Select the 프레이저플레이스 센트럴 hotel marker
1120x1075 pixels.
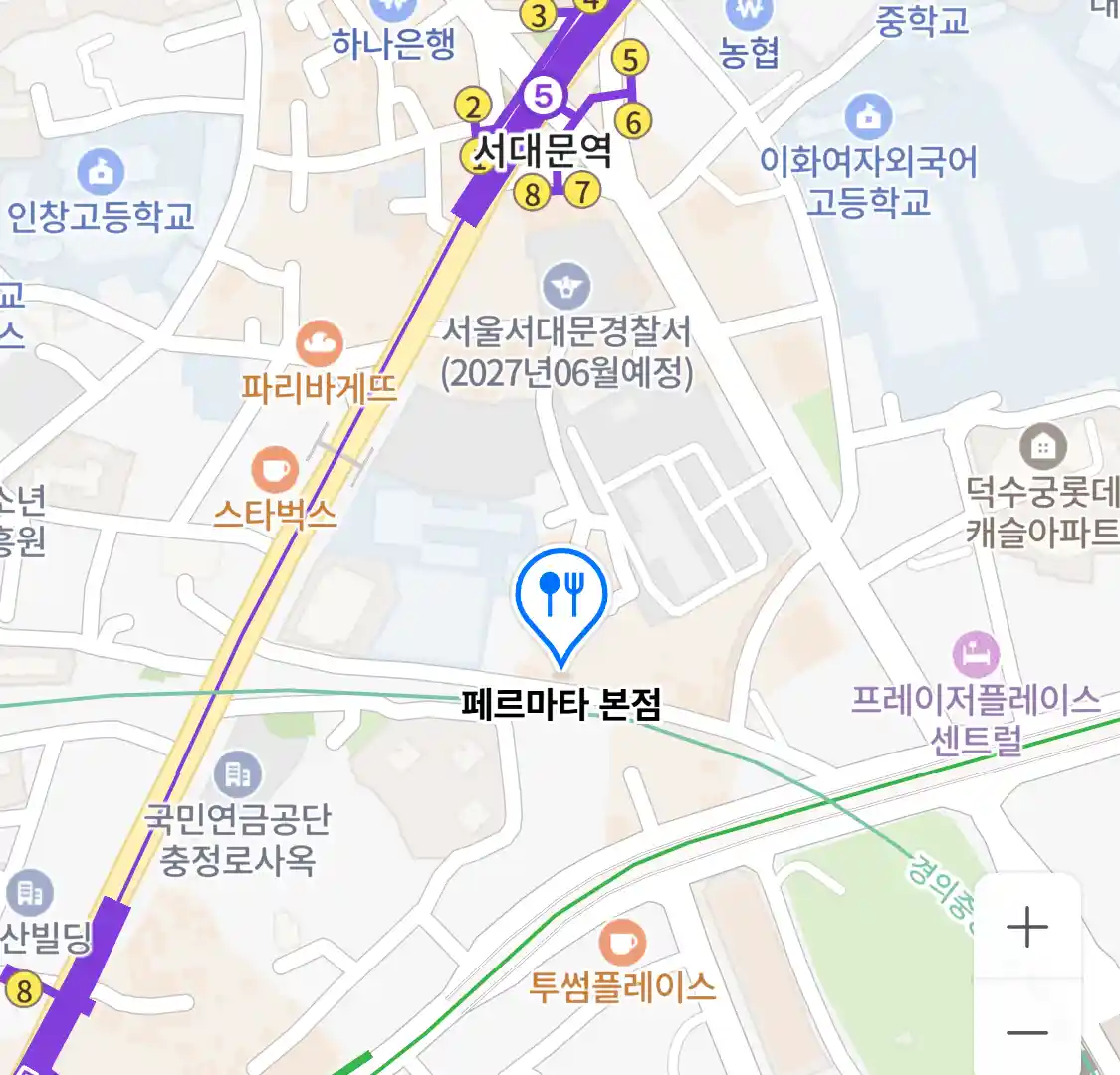tap(976, 655)
